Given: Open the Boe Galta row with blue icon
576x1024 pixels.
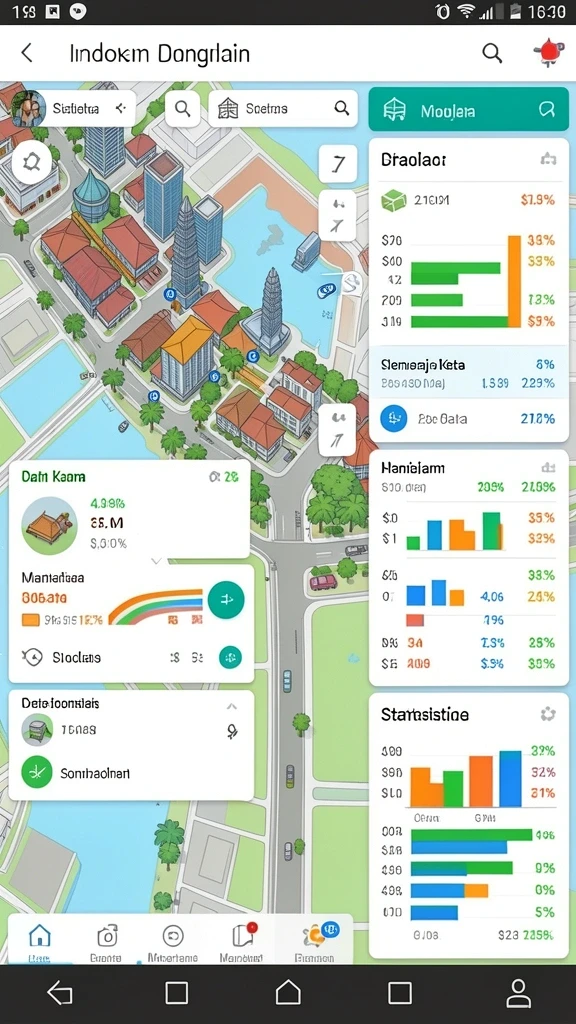Looking at the screenshot, I should pyautogui.click(x=468, y=419).
